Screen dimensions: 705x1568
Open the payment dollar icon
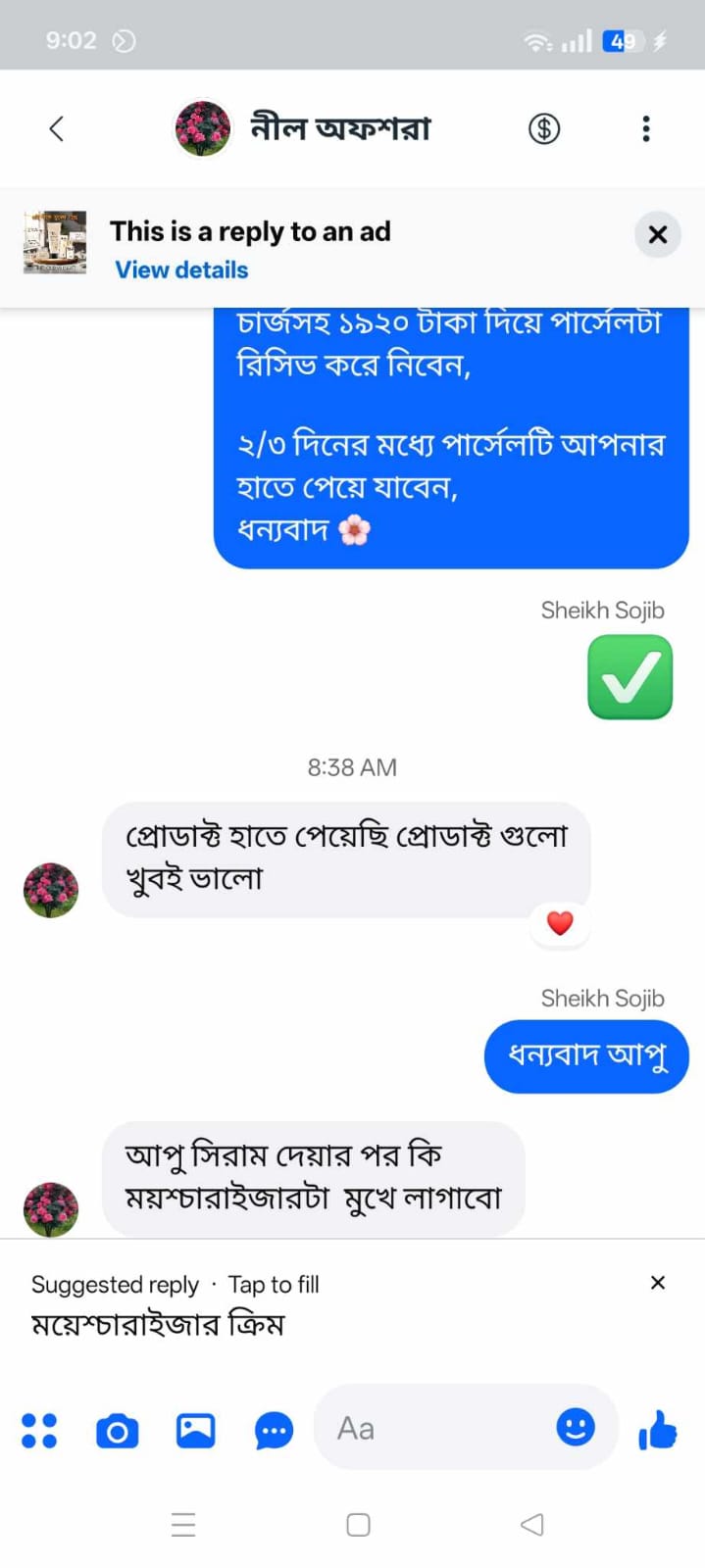544,128
